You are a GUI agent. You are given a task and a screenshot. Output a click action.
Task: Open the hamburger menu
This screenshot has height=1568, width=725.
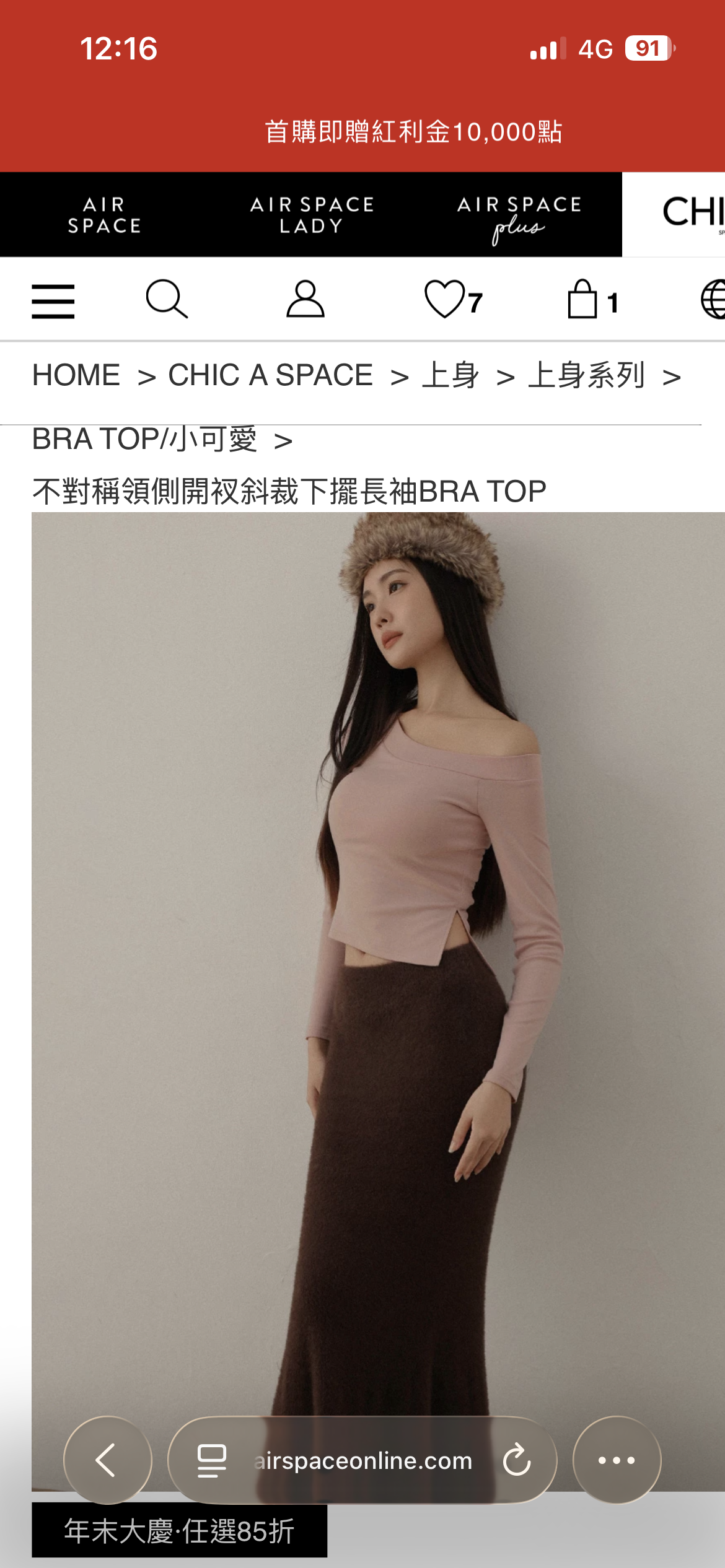tap(53, 301)
